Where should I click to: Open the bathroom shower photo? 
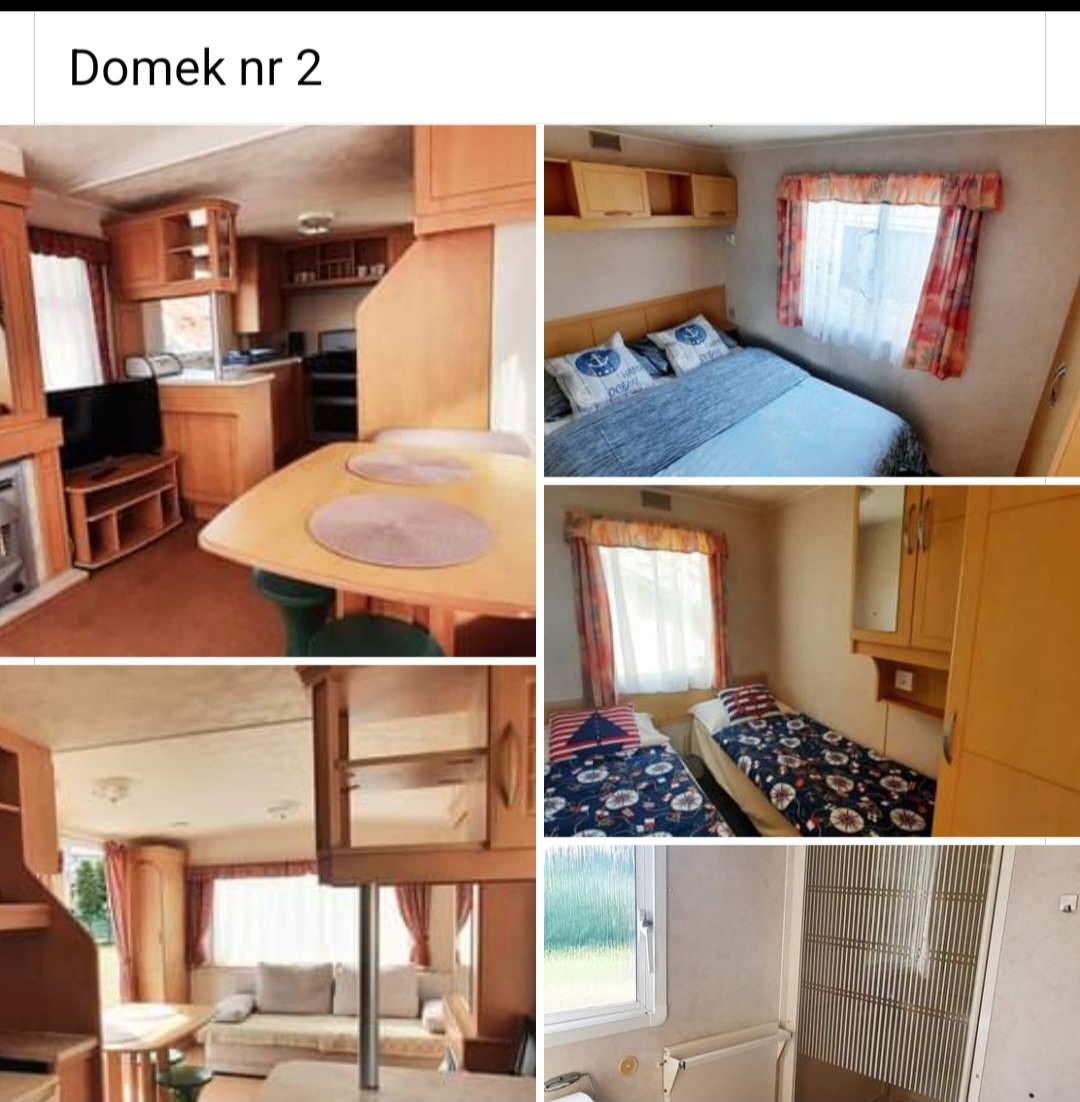(812, 972)
